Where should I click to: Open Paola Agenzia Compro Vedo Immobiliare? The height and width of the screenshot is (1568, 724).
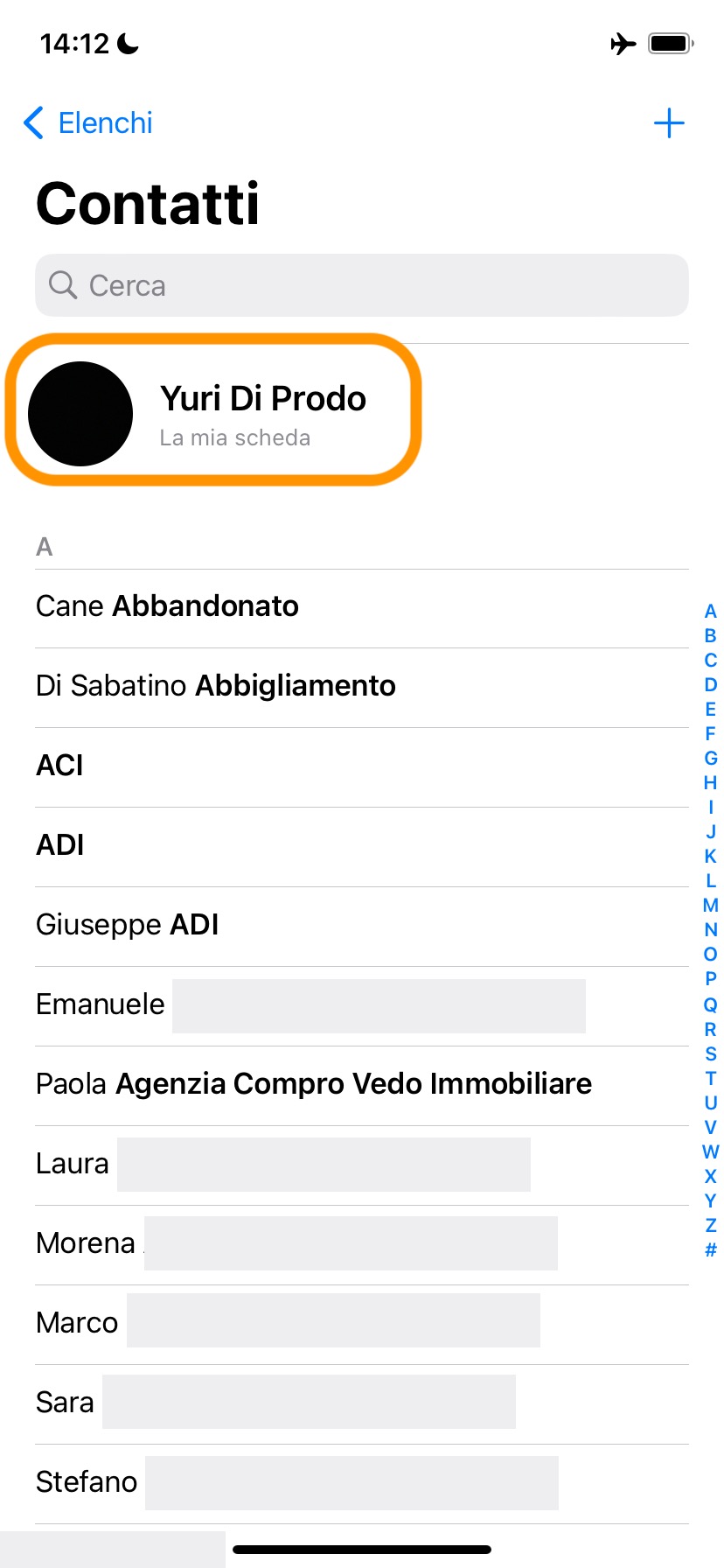tap(313, 1084)
